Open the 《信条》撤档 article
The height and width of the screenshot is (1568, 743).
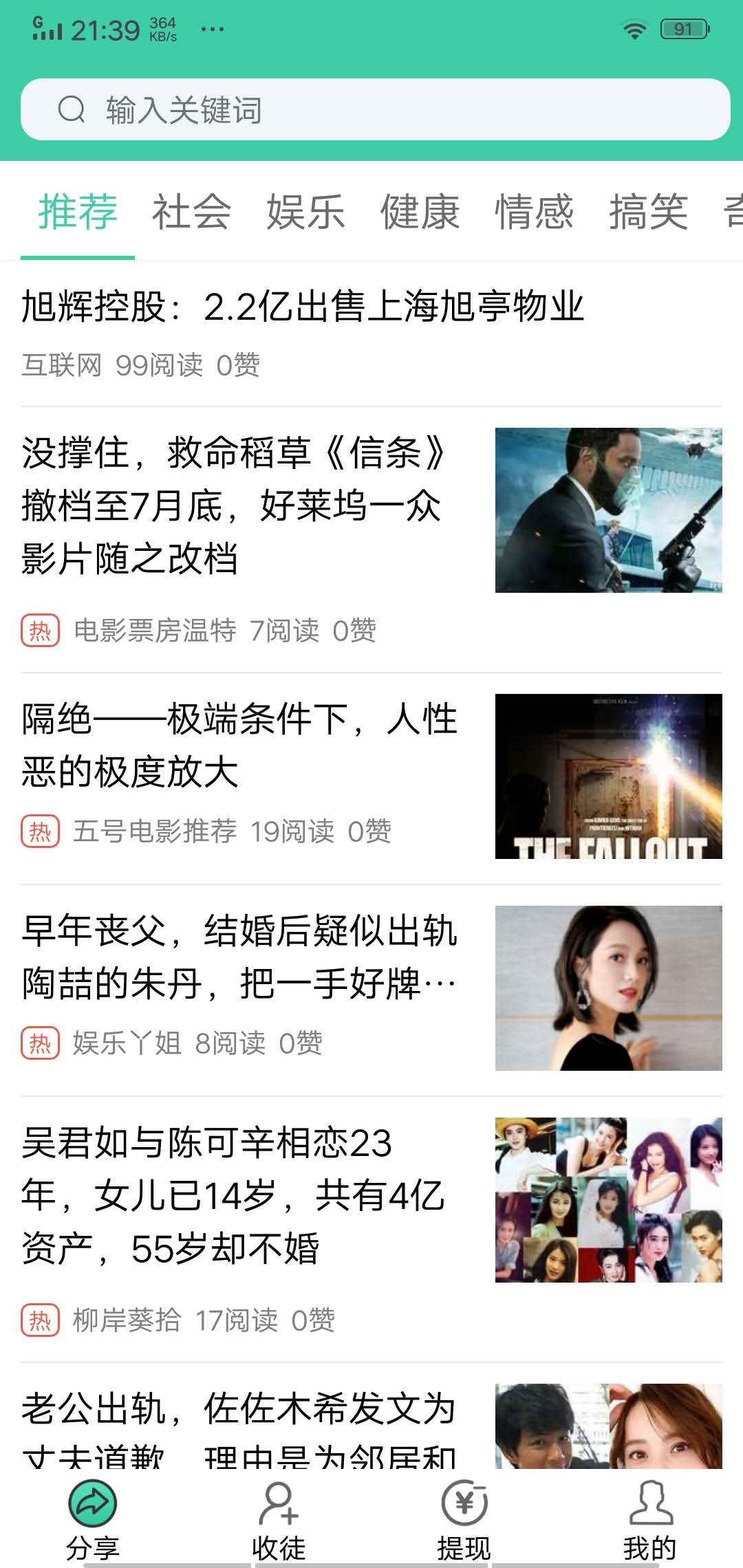tap(234, 506)
